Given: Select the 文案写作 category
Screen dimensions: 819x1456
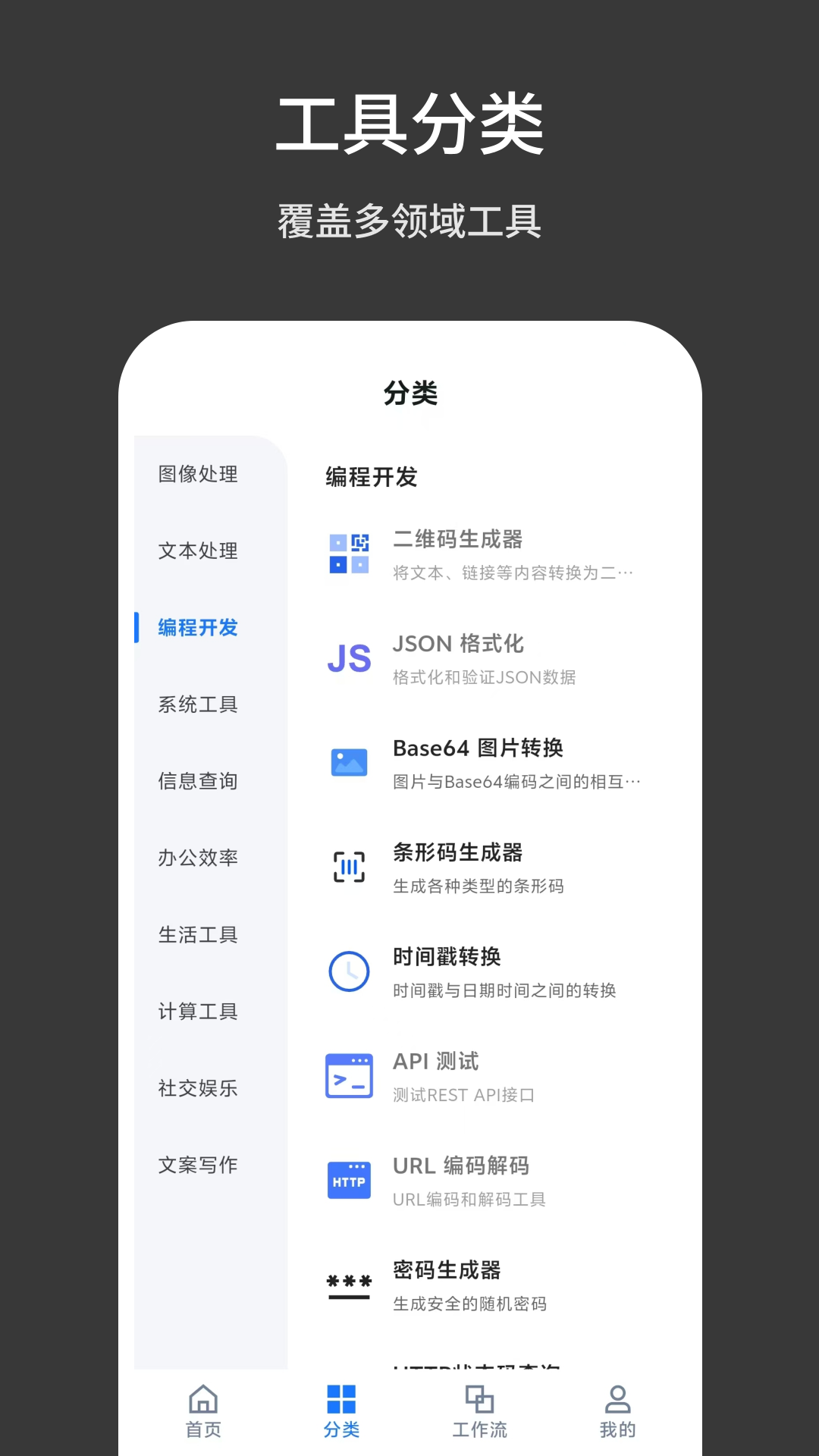Looking at the screenshot, I should point(197,1165).
